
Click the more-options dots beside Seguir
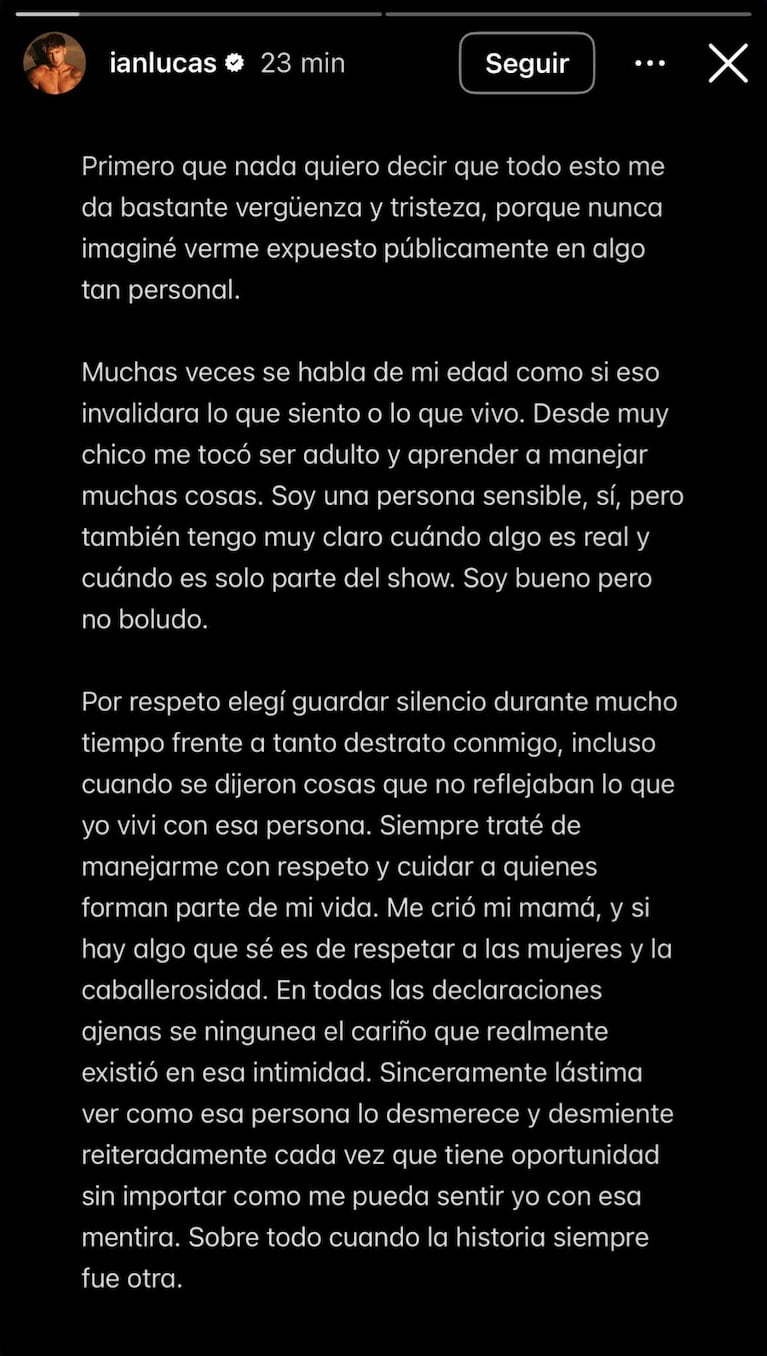tap(651, 63)
